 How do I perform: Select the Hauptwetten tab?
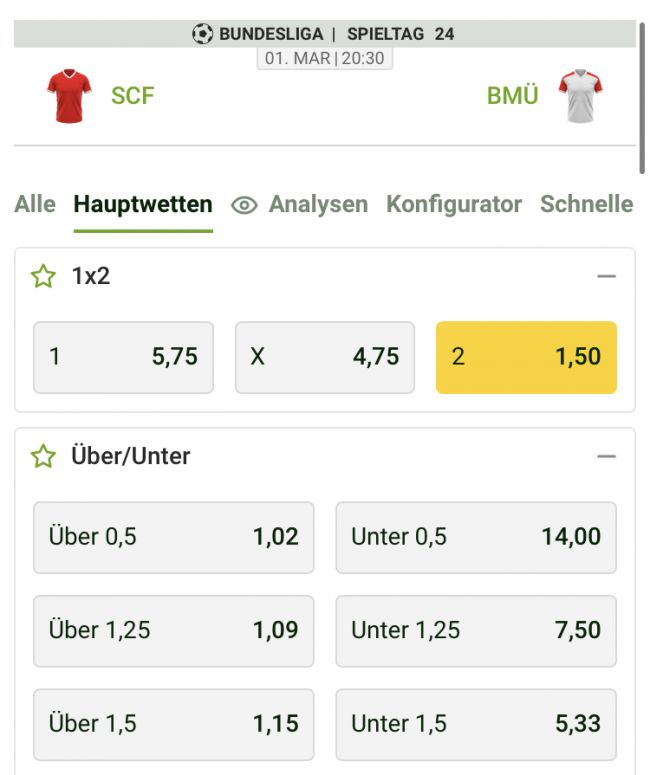tap(143, 204)
